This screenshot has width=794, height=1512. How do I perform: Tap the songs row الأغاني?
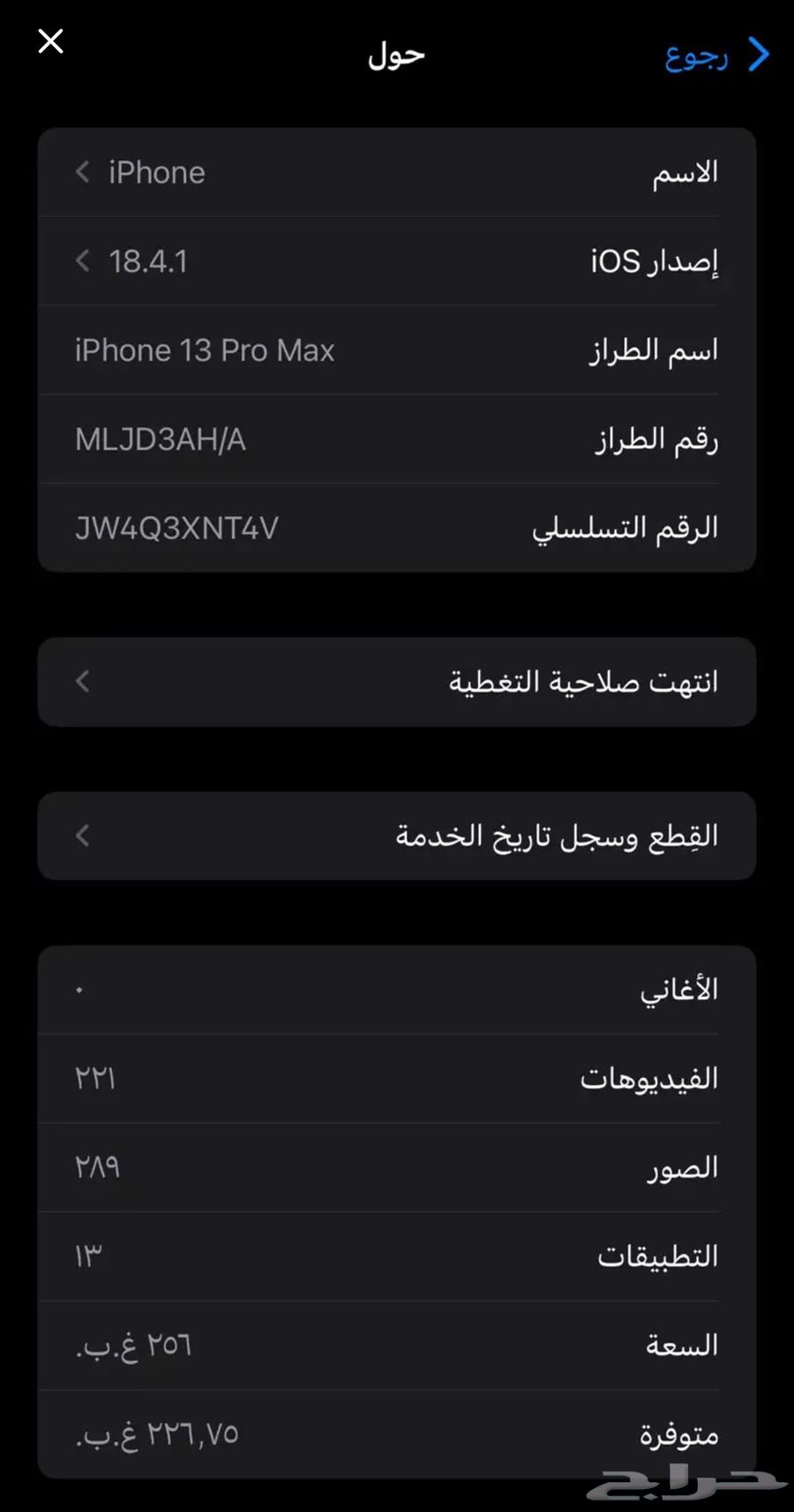point(395,989)
